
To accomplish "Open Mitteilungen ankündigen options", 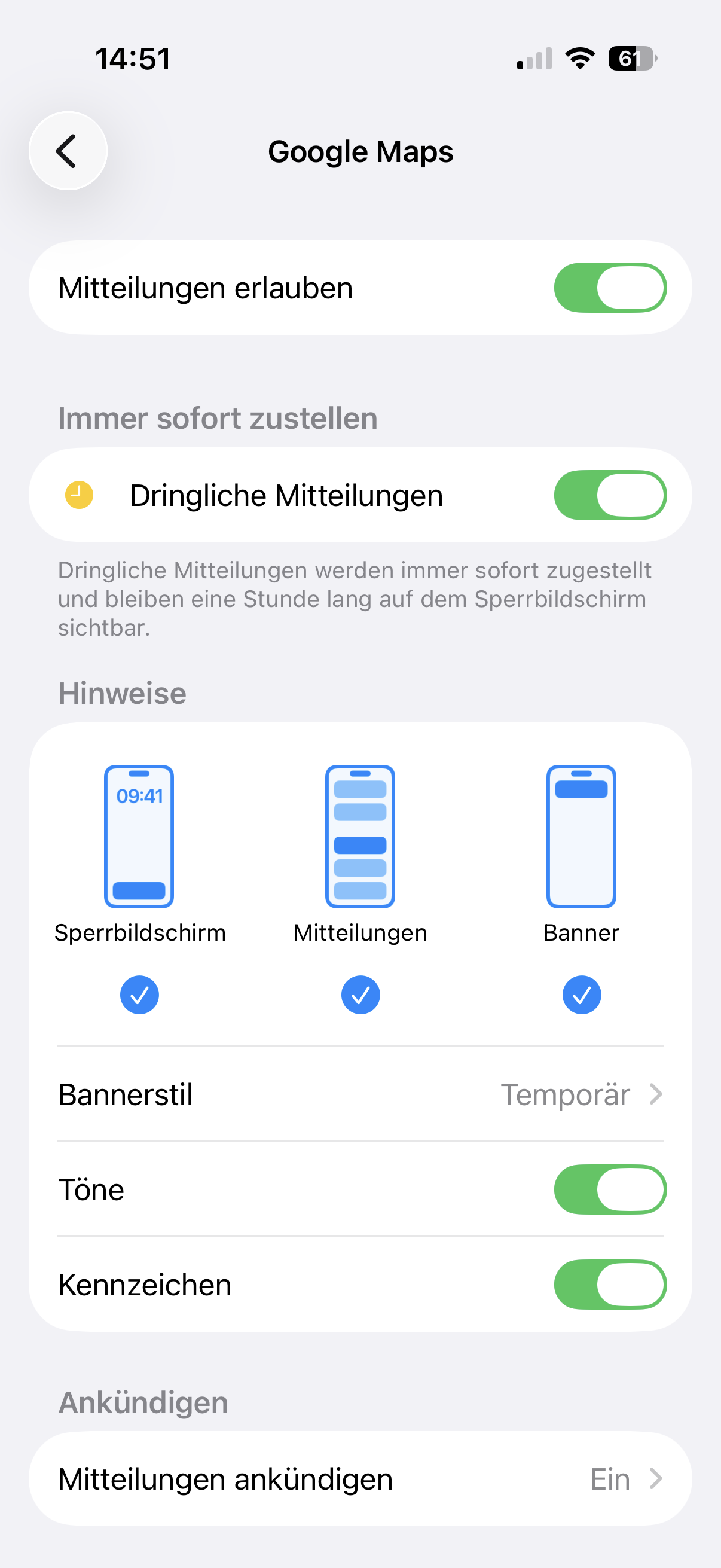I will (x=360, y=1479).
